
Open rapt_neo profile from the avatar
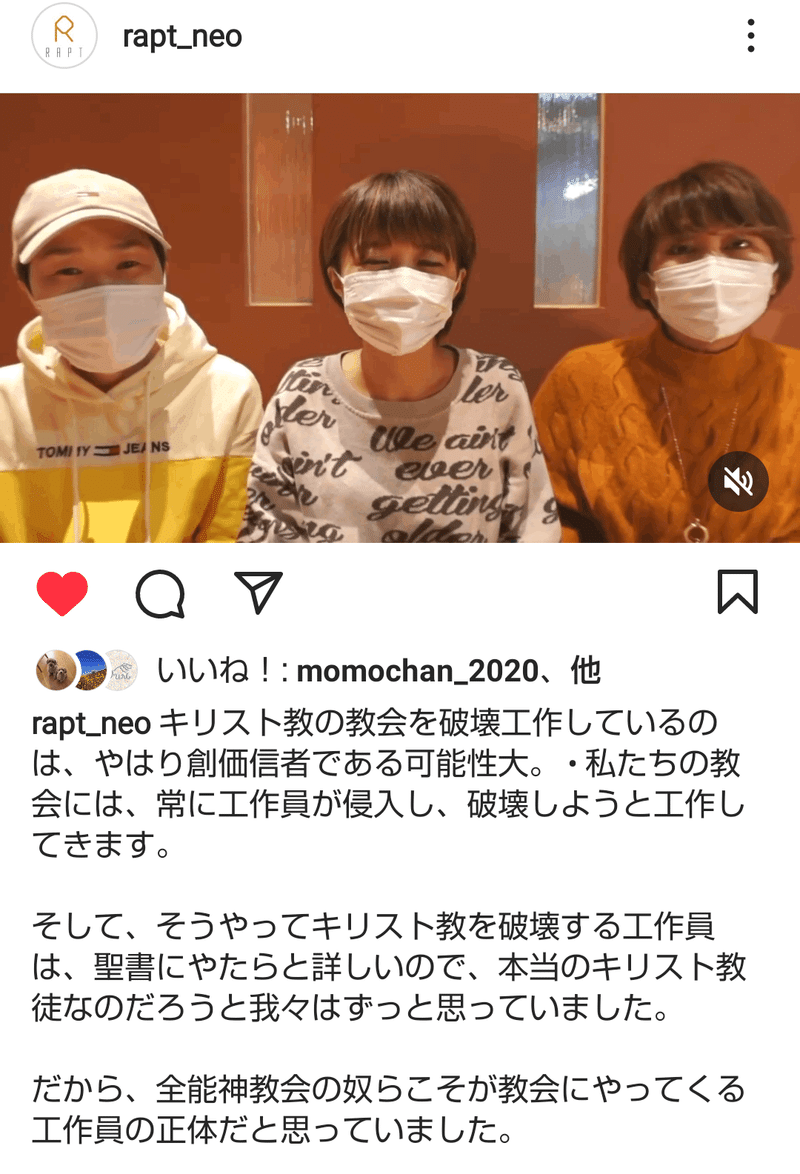coord(64,37)
